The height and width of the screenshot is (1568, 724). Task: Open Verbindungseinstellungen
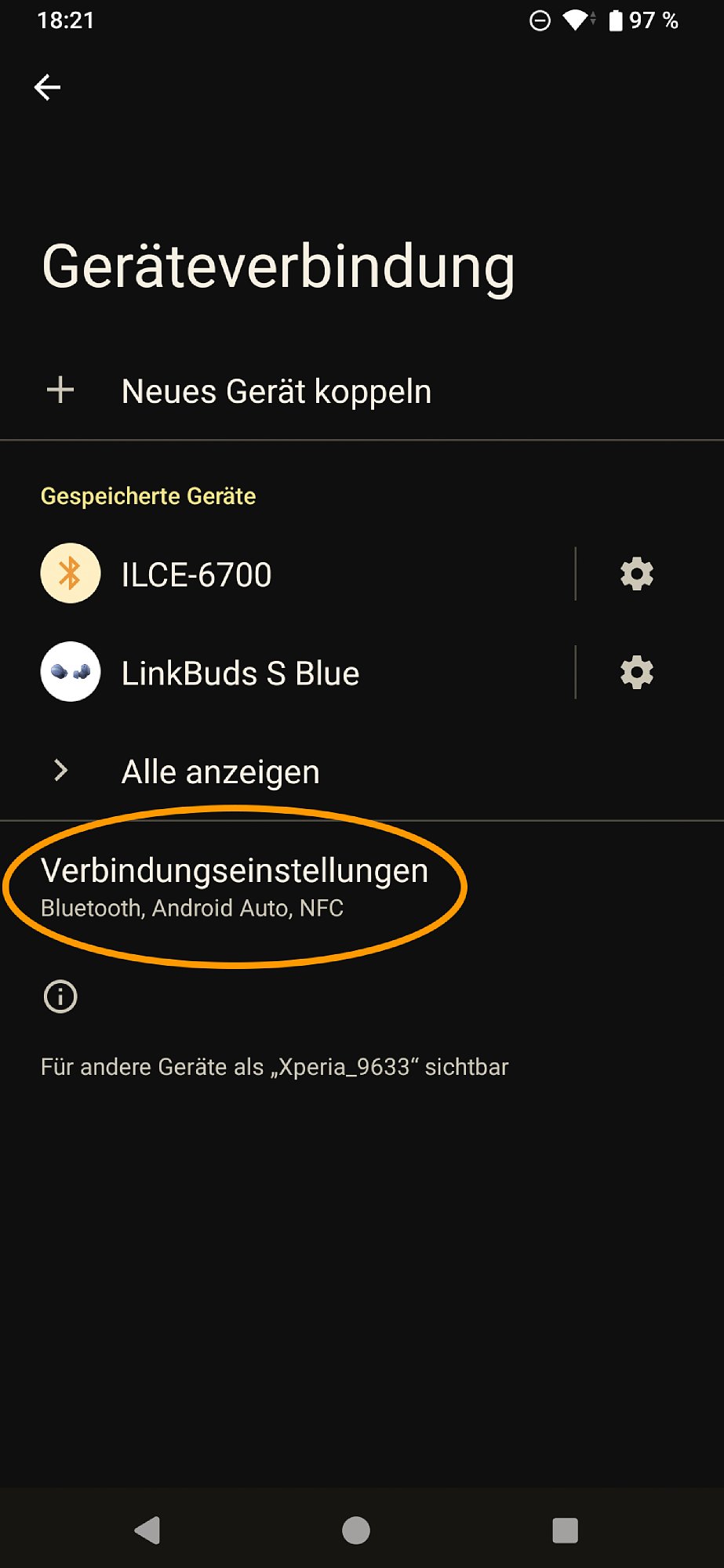click(x=362, y=887)
